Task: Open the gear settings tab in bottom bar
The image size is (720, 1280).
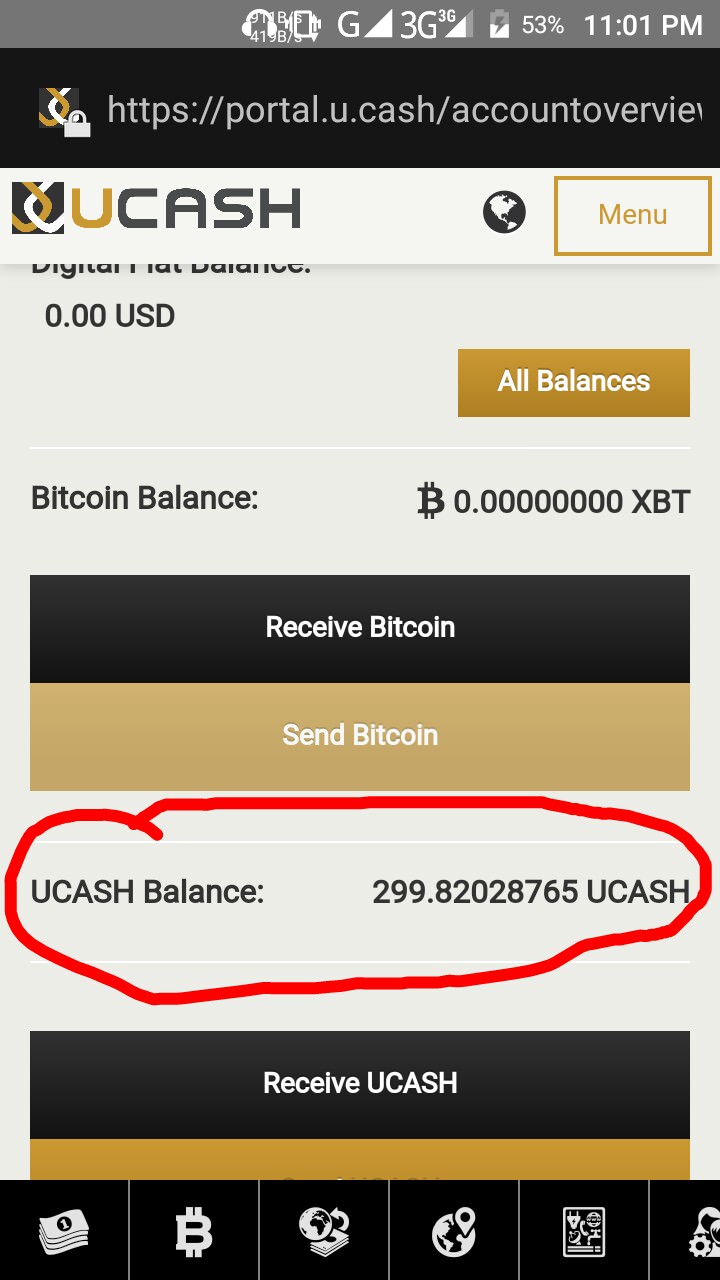Action: pyautogui.click(x=702, y=1231)
